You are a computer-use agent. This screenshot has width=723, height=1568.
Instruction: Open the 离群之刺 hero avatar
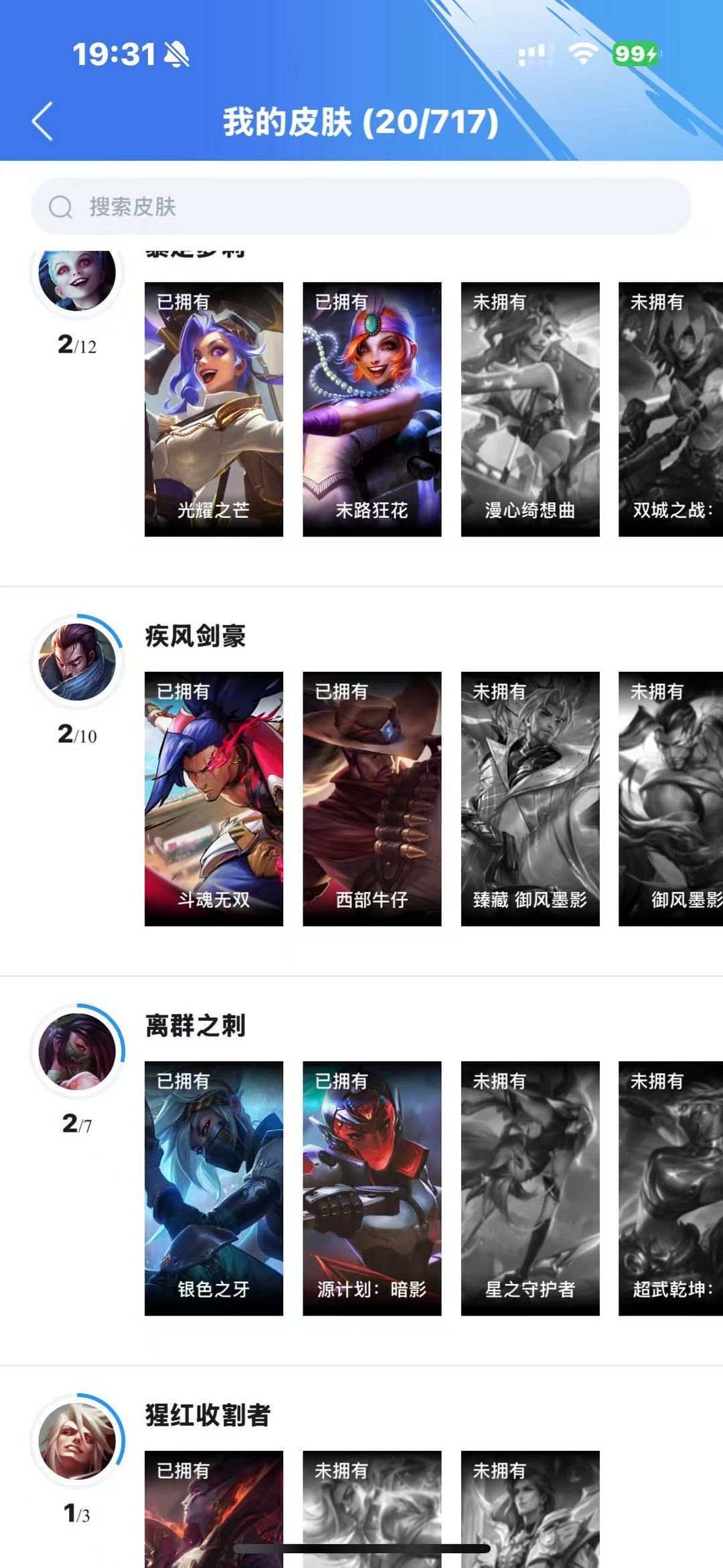pos(77,1052)
